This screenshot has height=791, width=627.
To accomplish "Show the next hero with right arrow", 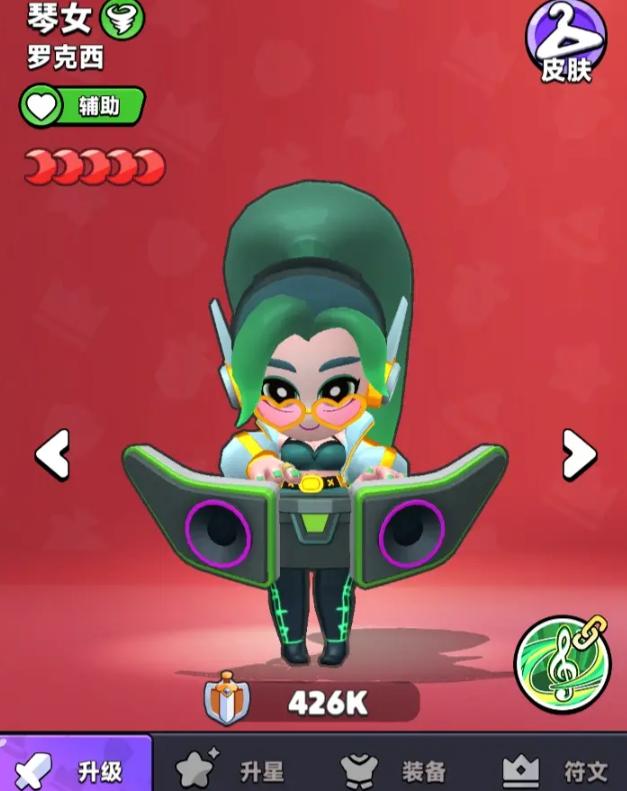I will (x=577, y=456).
